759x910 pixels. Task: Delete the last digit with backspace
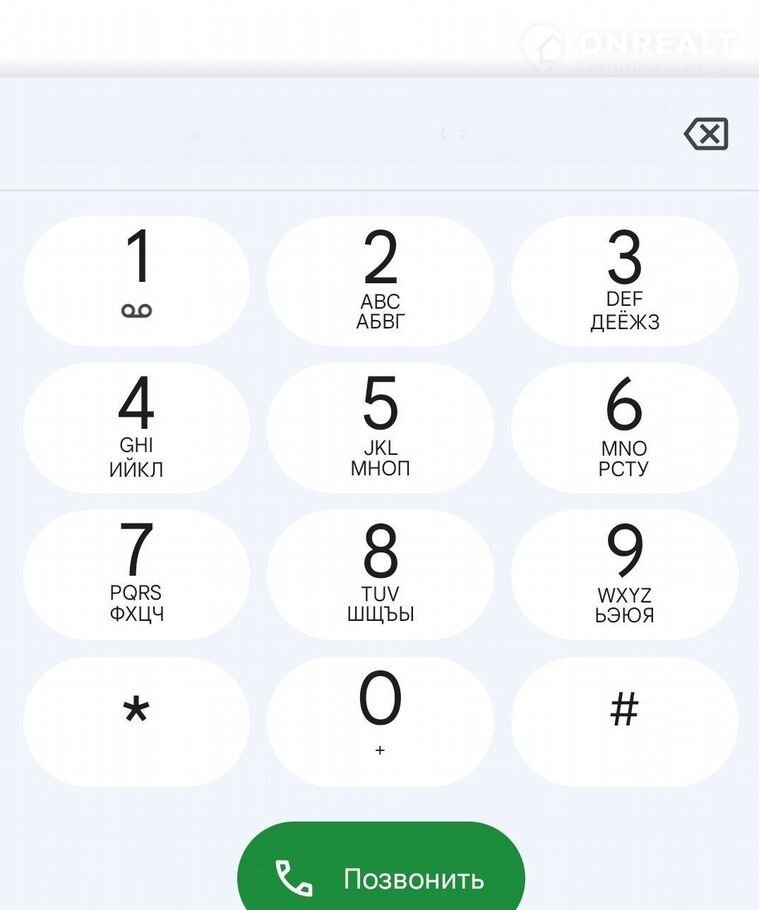[706, 134]
